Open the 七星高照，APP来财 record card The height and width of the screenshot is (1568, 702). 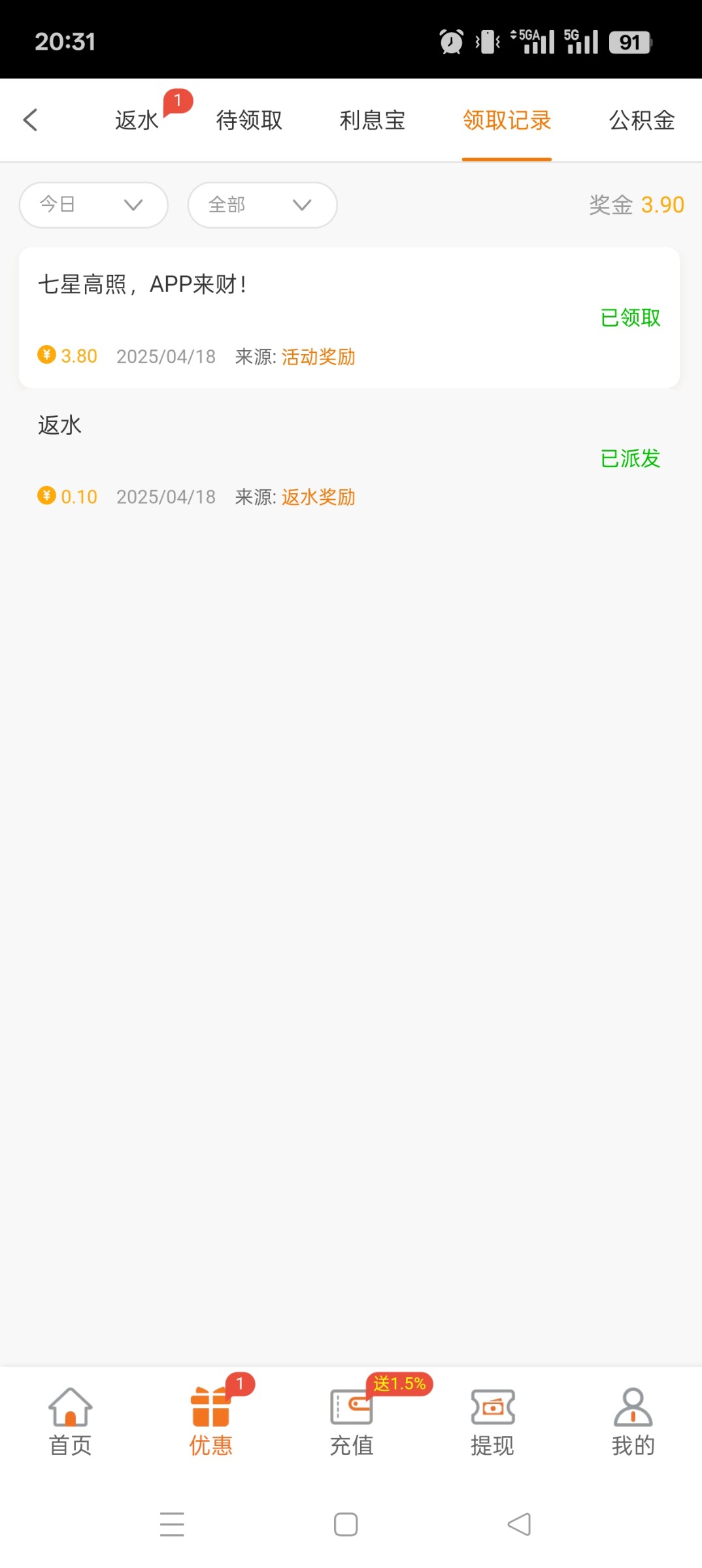click(349, 318)
